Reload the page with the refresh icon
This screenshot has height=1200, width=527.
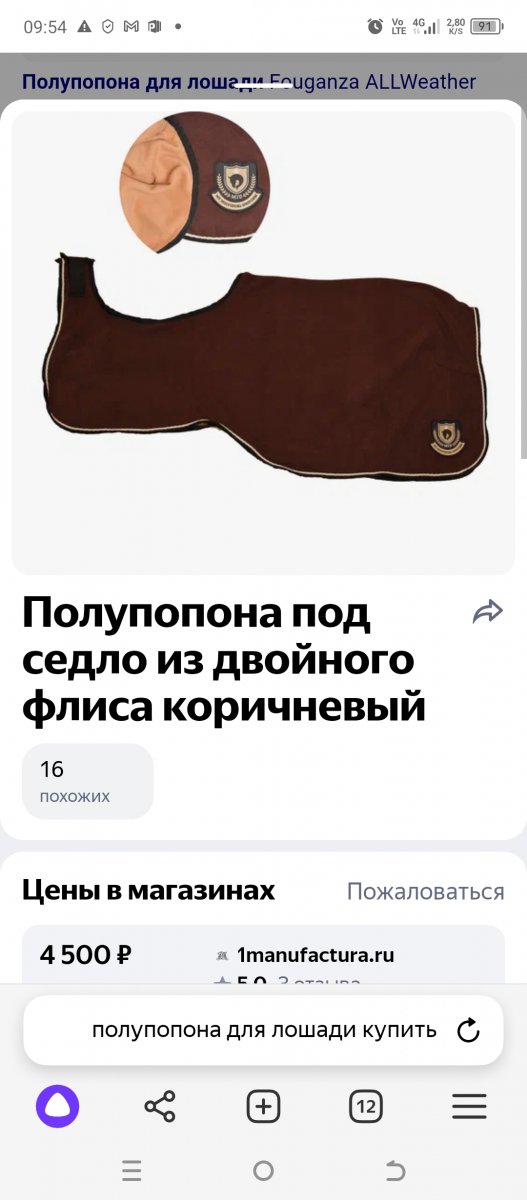coord(468,1030)
